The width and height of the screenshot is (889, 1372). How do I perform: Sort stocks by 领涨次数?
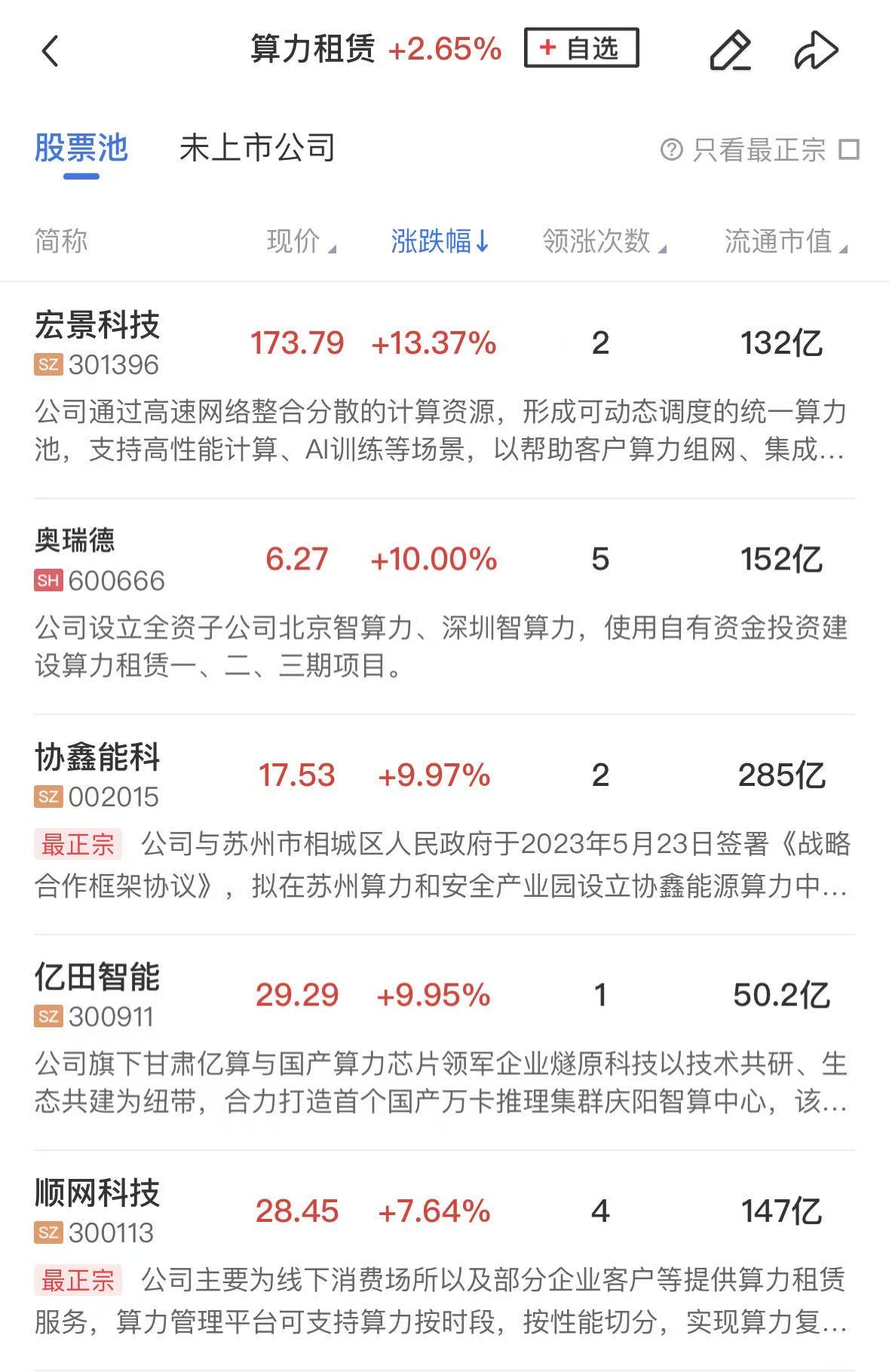point(603,241)
